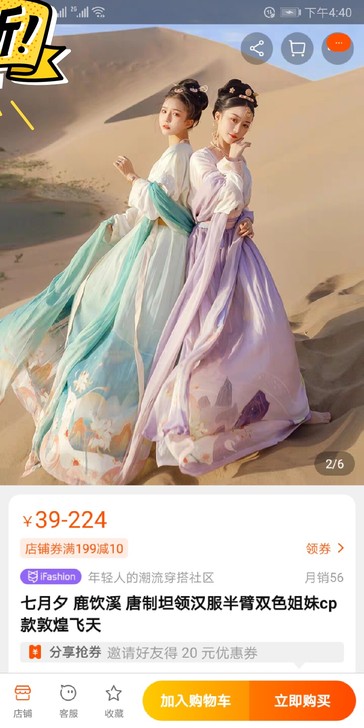
Task: Tap 加入购物车 to add to cart
Action: 196,701
